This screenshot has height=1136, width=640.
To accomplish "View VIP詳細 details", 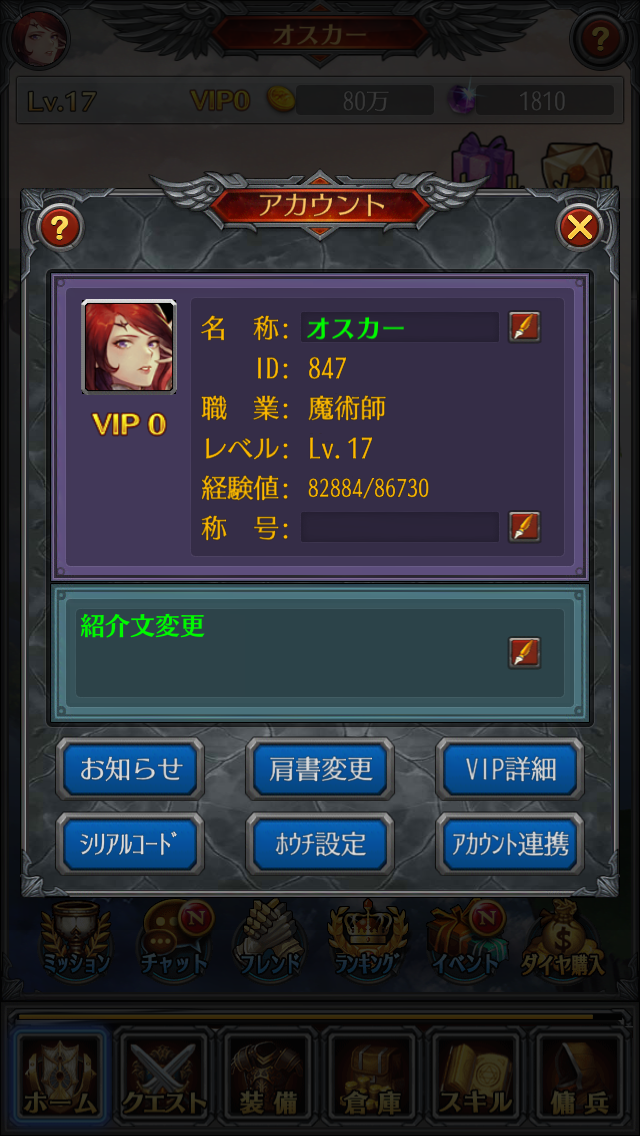I will [510, 769].
